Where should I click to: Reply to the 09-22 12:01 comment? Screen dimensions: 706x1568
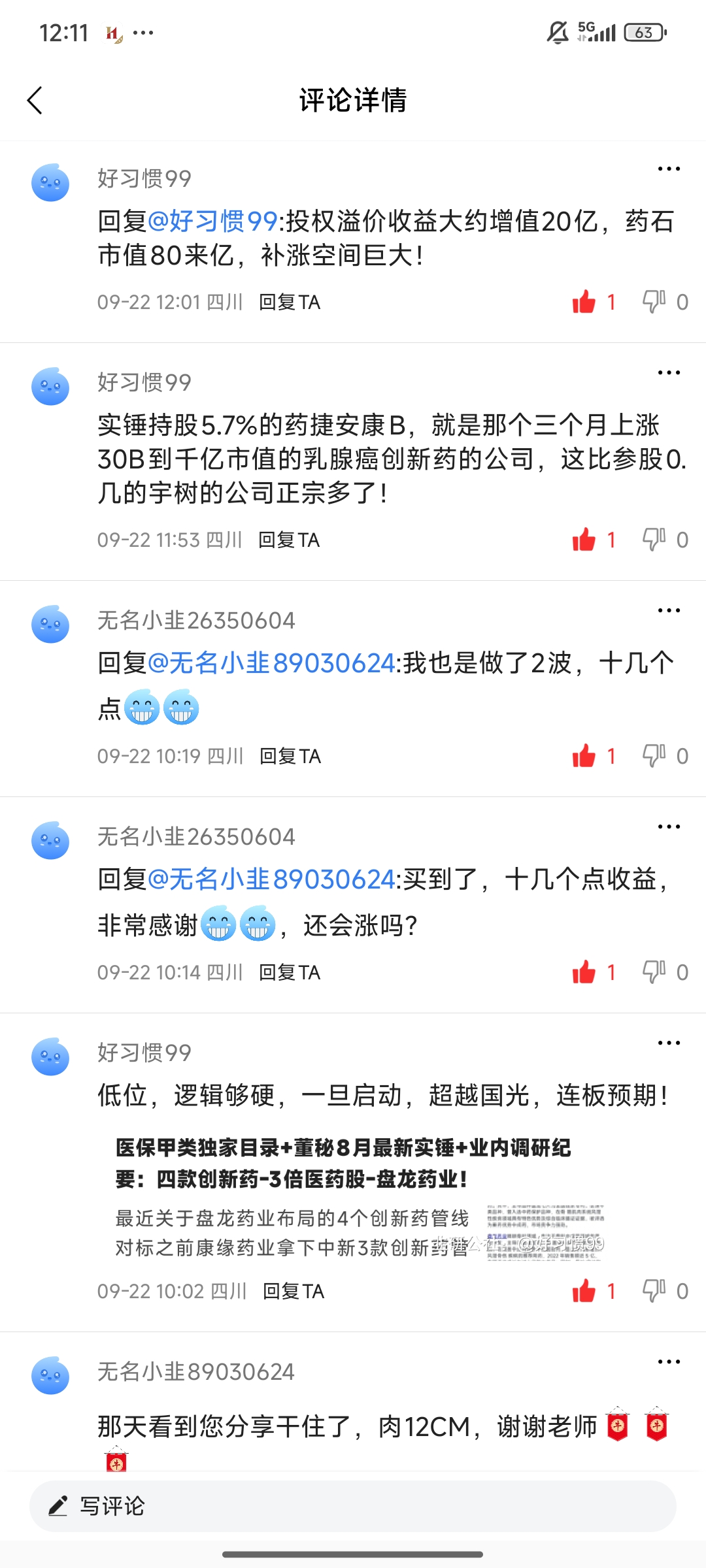[290, 302]
